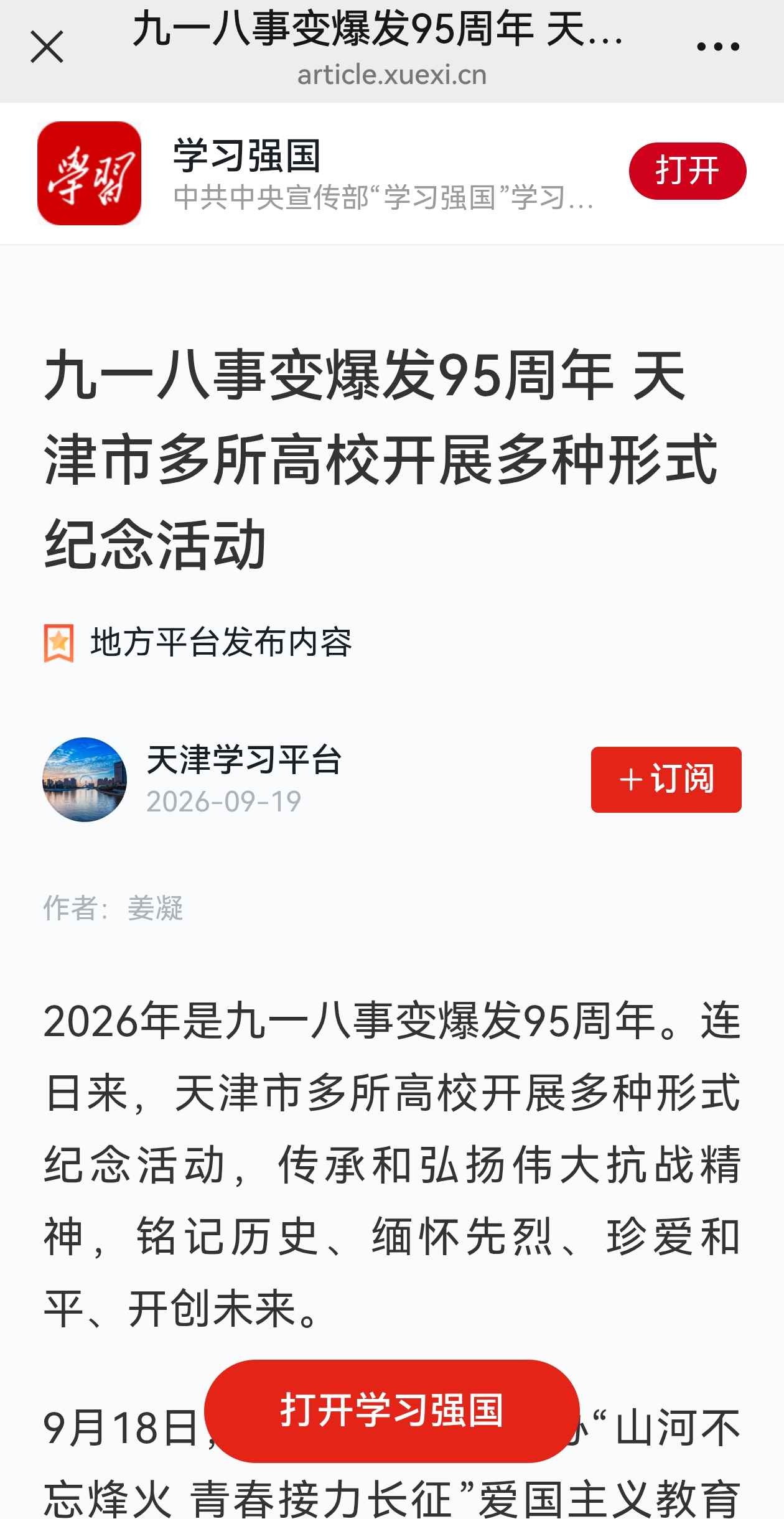Image resolution: width=784 pixels, height=1519 pixels.
Task: Tap the 打开学习强国 floating button
Action: coord(392,1411)
